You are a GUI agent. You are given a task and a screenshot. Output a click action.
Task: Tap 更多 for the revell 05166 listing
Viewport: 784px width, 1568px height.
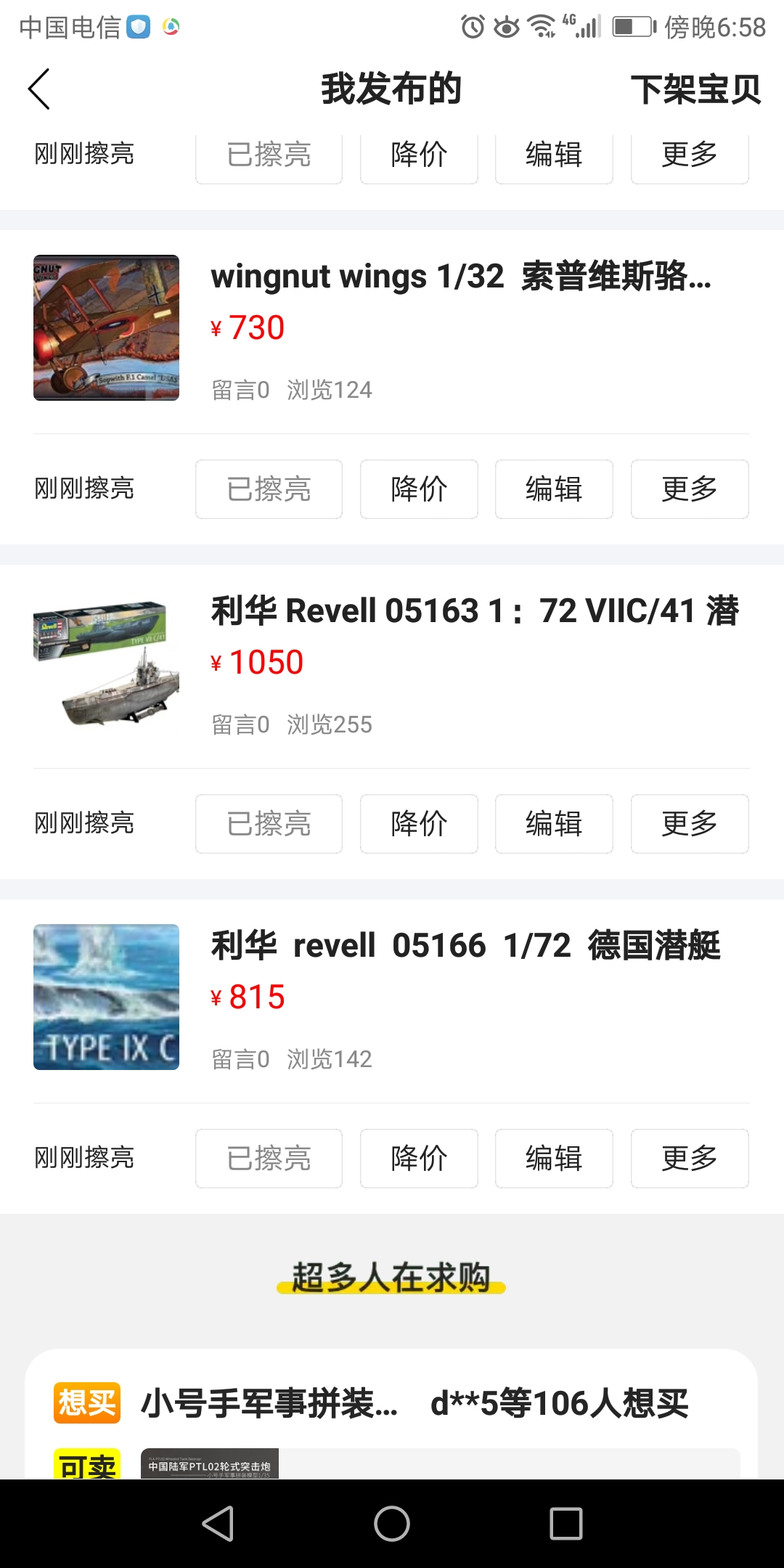(x=689, y=1159)
